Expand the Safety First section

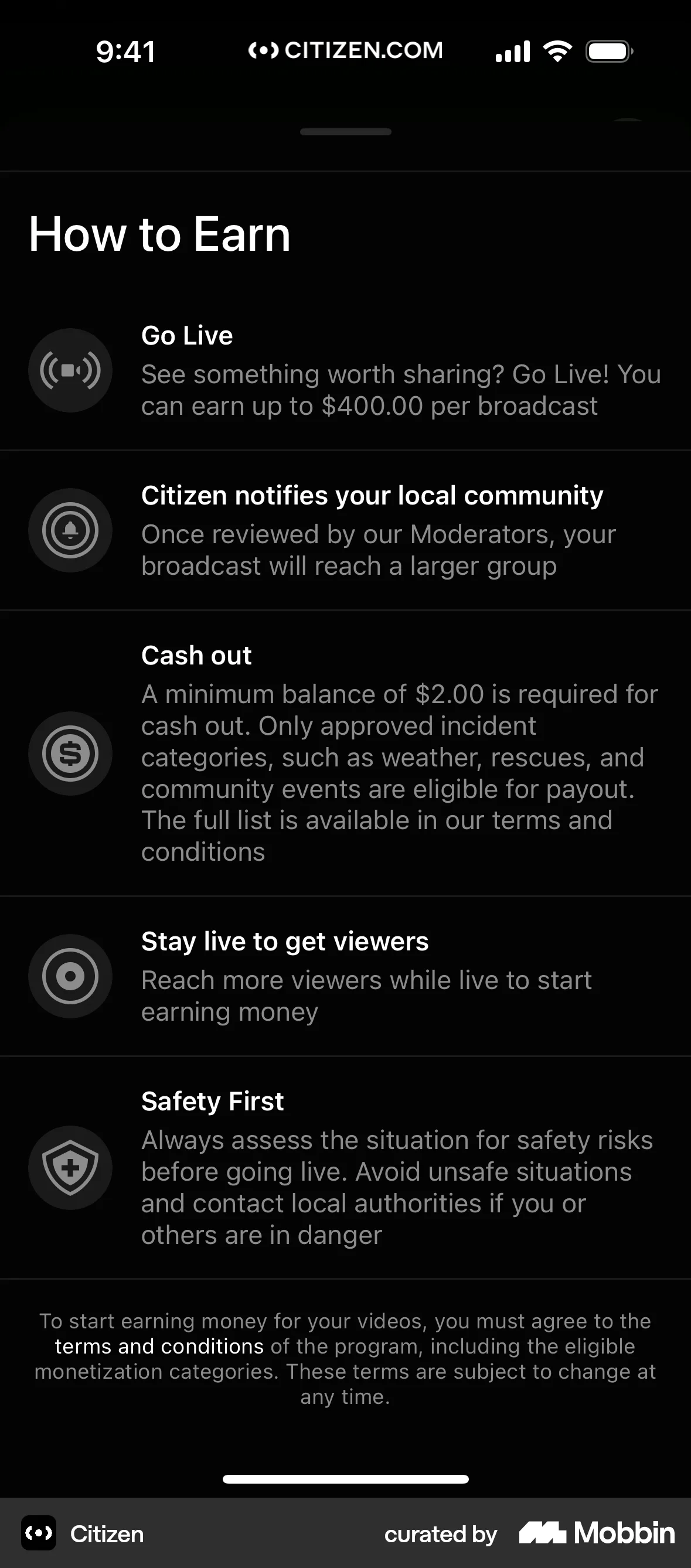tap(212, 1100)
